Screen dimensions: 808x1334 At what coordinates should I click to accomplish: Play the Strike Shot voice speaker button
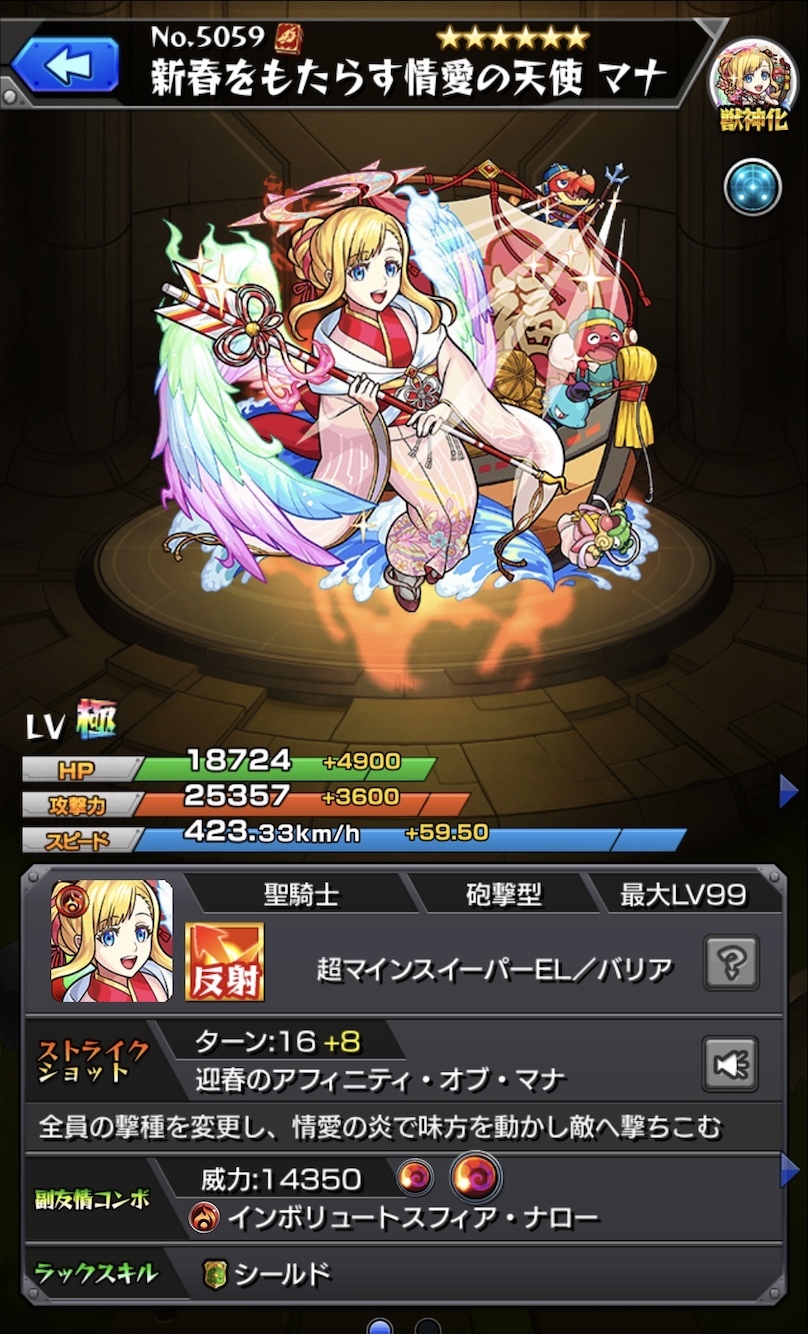[731, 1064]
